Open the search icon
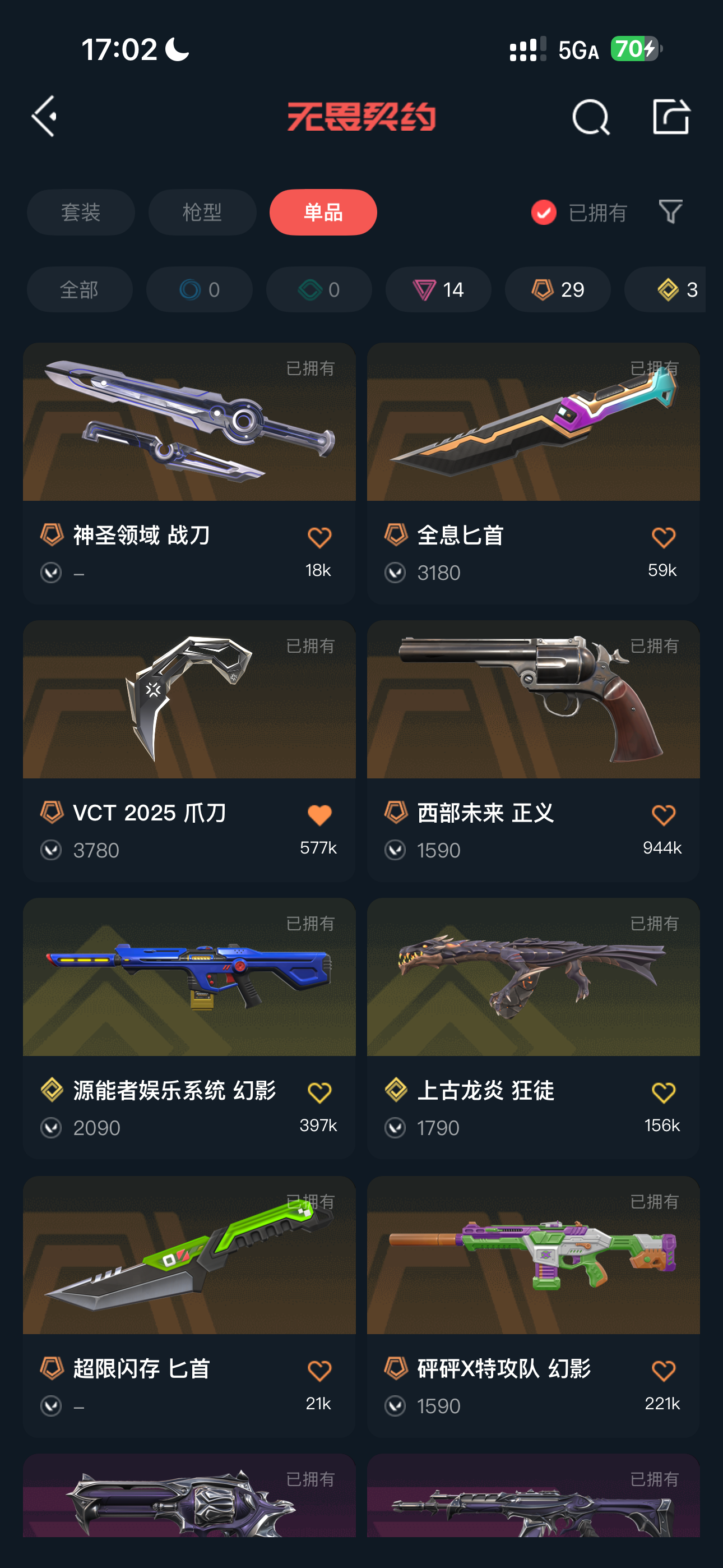The height and width of the screenshot is (1568, 723). pos(590,116)
